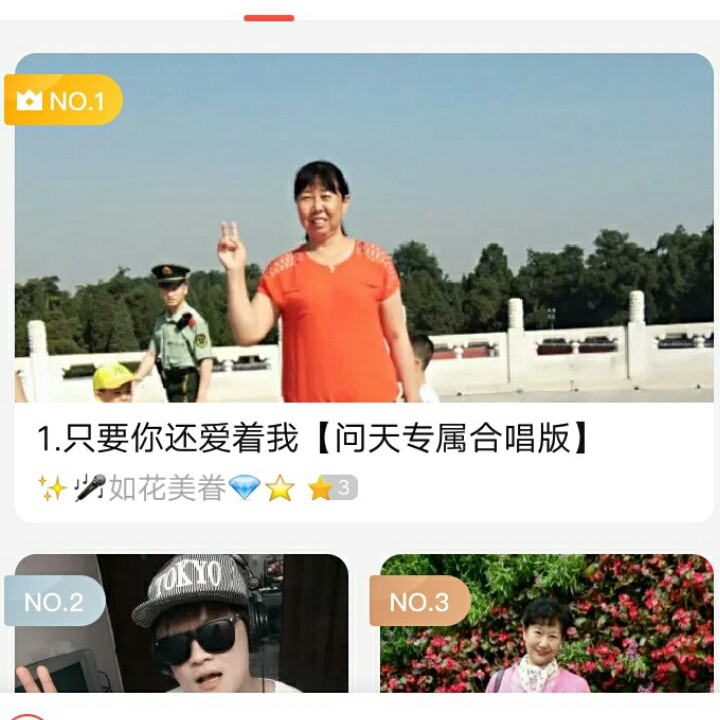Image resolution: width=720 pixels, height=720 pixels.
Task: Open the NO.2 ranked cover card
Action: 181,623
